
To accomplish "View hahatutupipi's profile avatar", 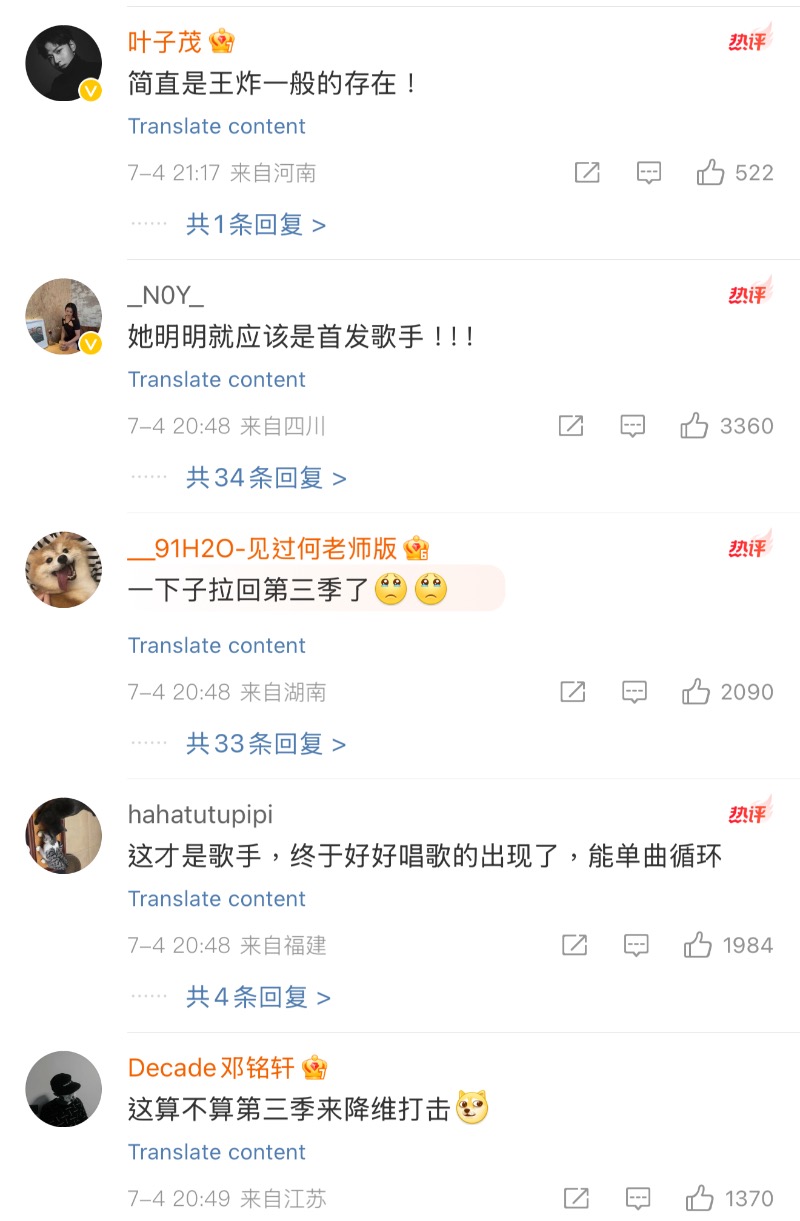I will 63,836.
